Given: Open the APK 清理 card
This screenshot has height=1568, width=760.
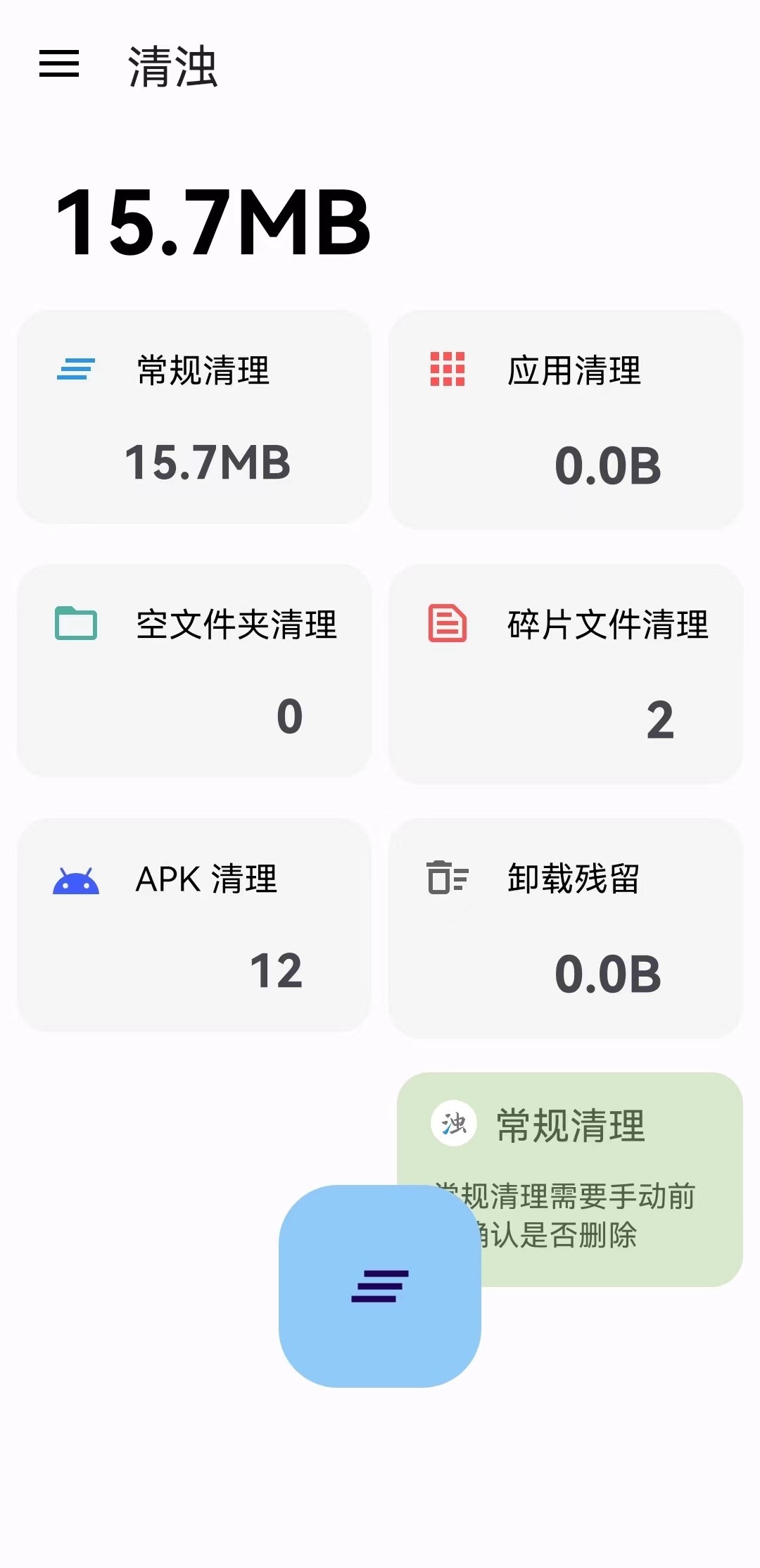Looking at the screenshot, I should point(194,925).
